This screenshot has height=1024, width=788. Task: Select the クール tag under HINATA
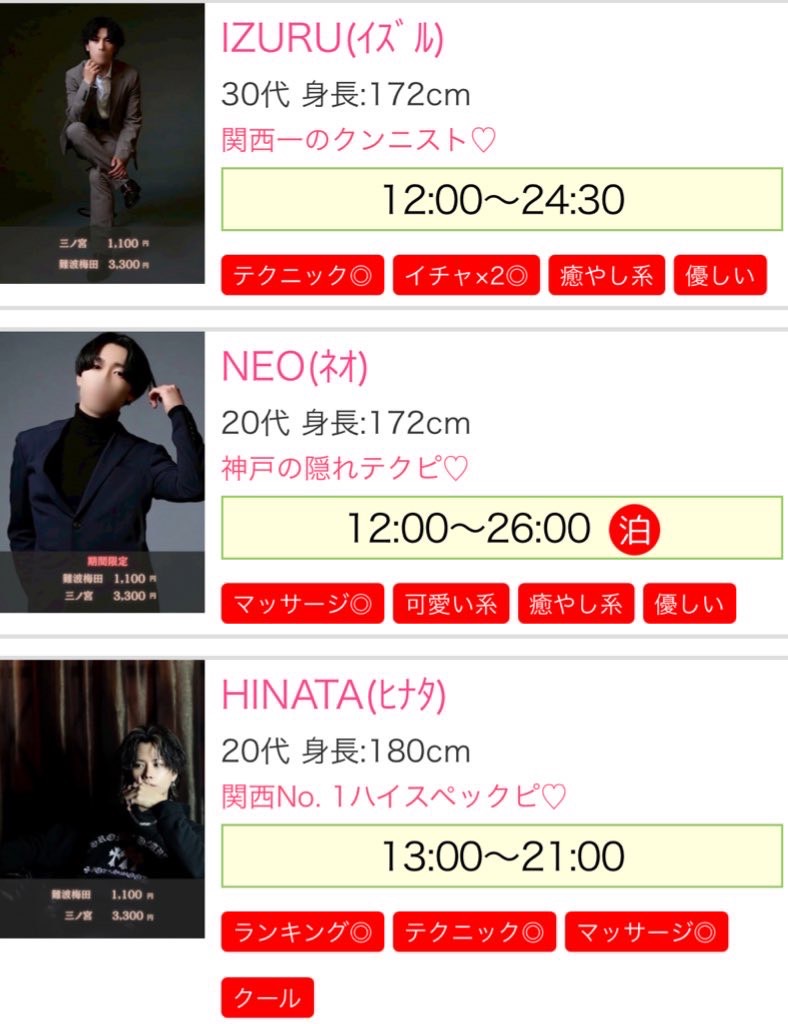[x=267, y=997]
